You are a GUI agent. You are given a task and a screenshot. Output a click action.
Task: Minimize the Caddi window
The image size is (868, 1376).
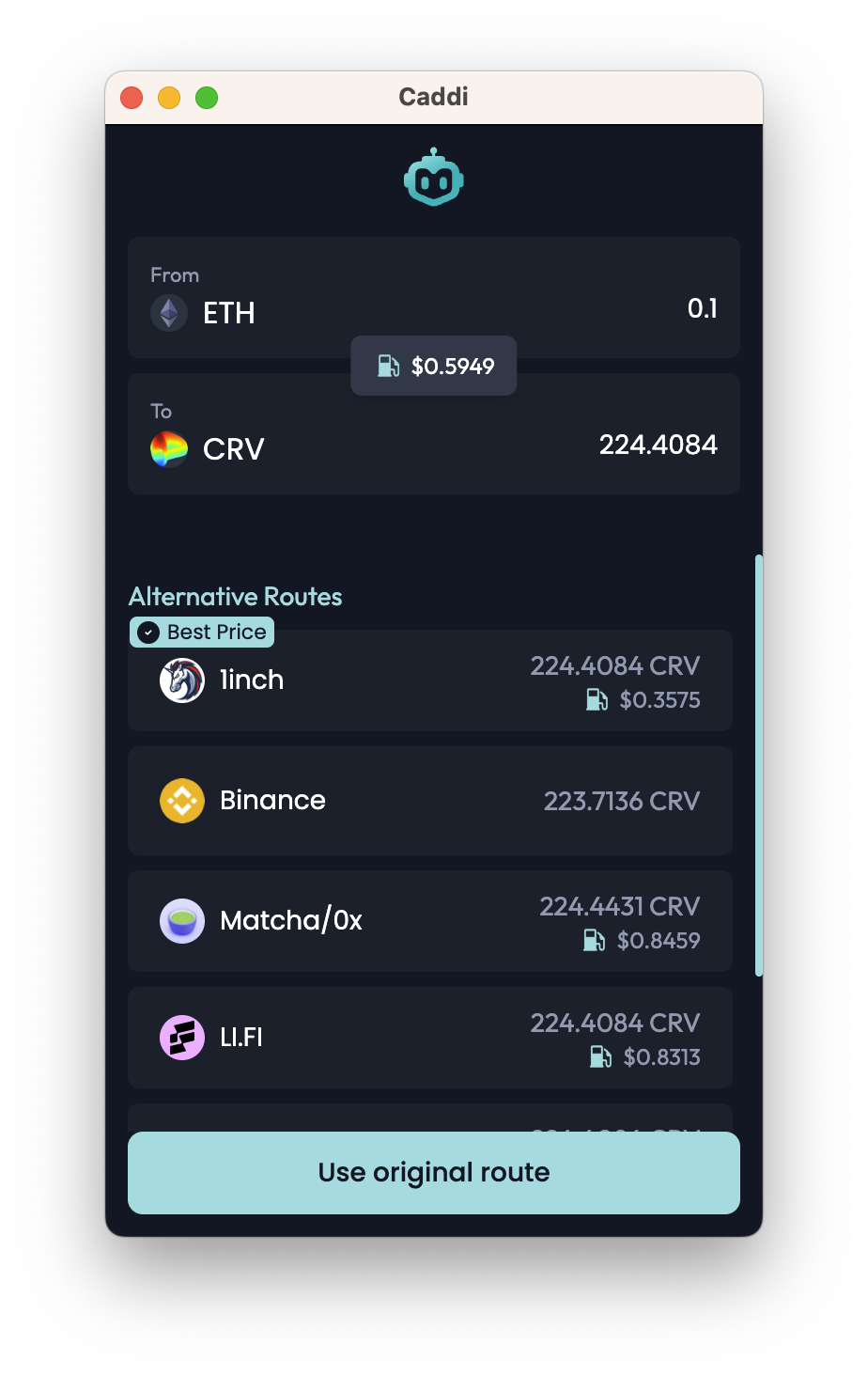pyautogui.click(x=169, y=98)
